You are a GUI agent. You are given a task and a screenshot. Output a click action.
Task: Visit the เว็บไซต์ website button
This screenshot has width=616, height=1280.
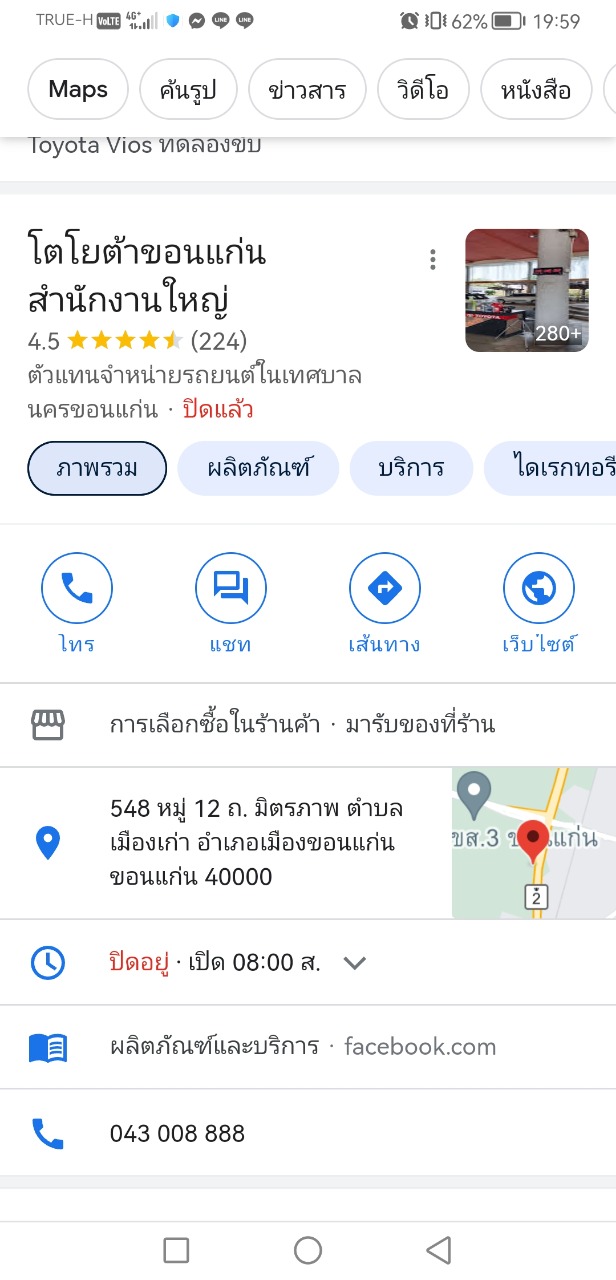coord(539,603)
